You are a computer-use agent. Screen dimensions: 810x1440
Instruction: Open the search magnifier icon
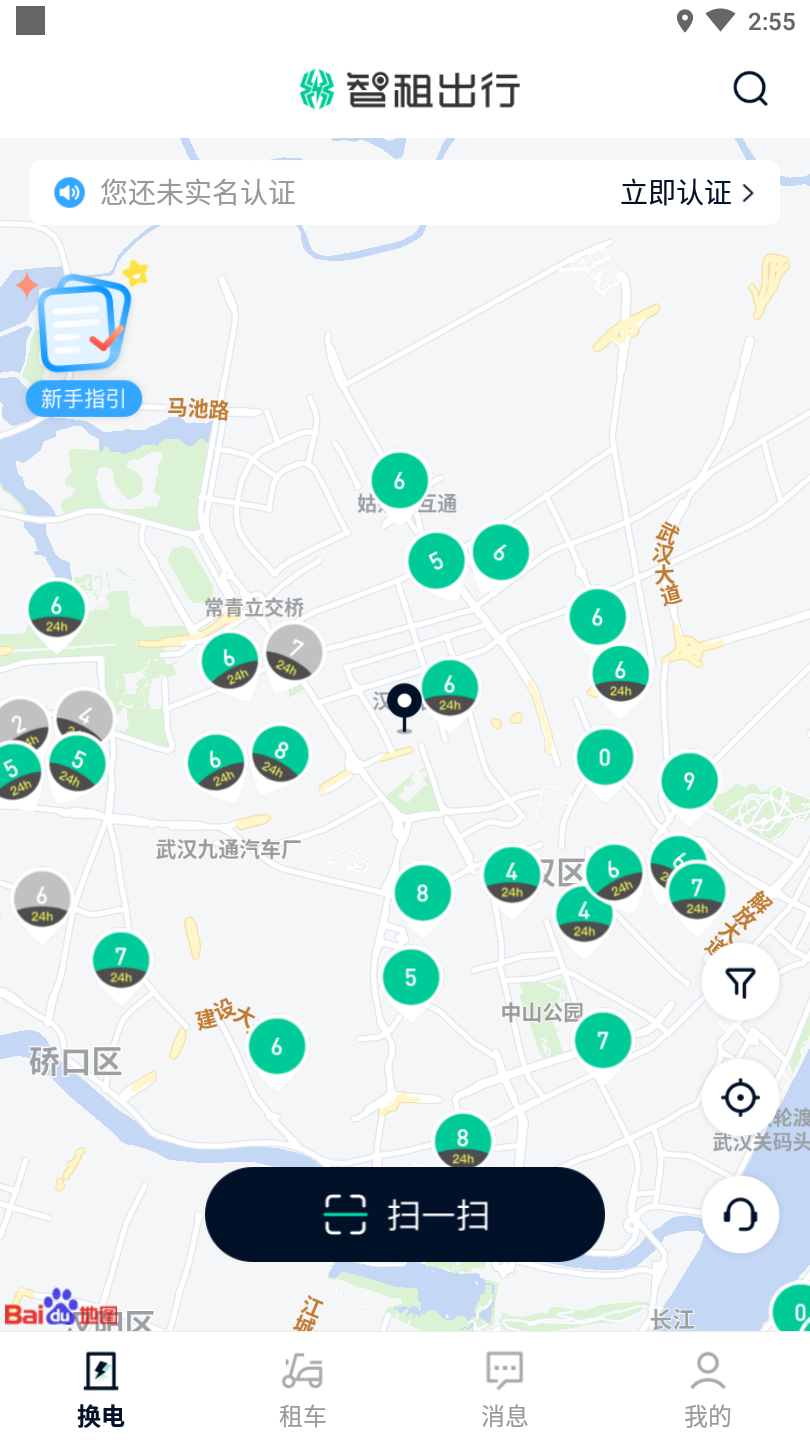pos(750,89)
